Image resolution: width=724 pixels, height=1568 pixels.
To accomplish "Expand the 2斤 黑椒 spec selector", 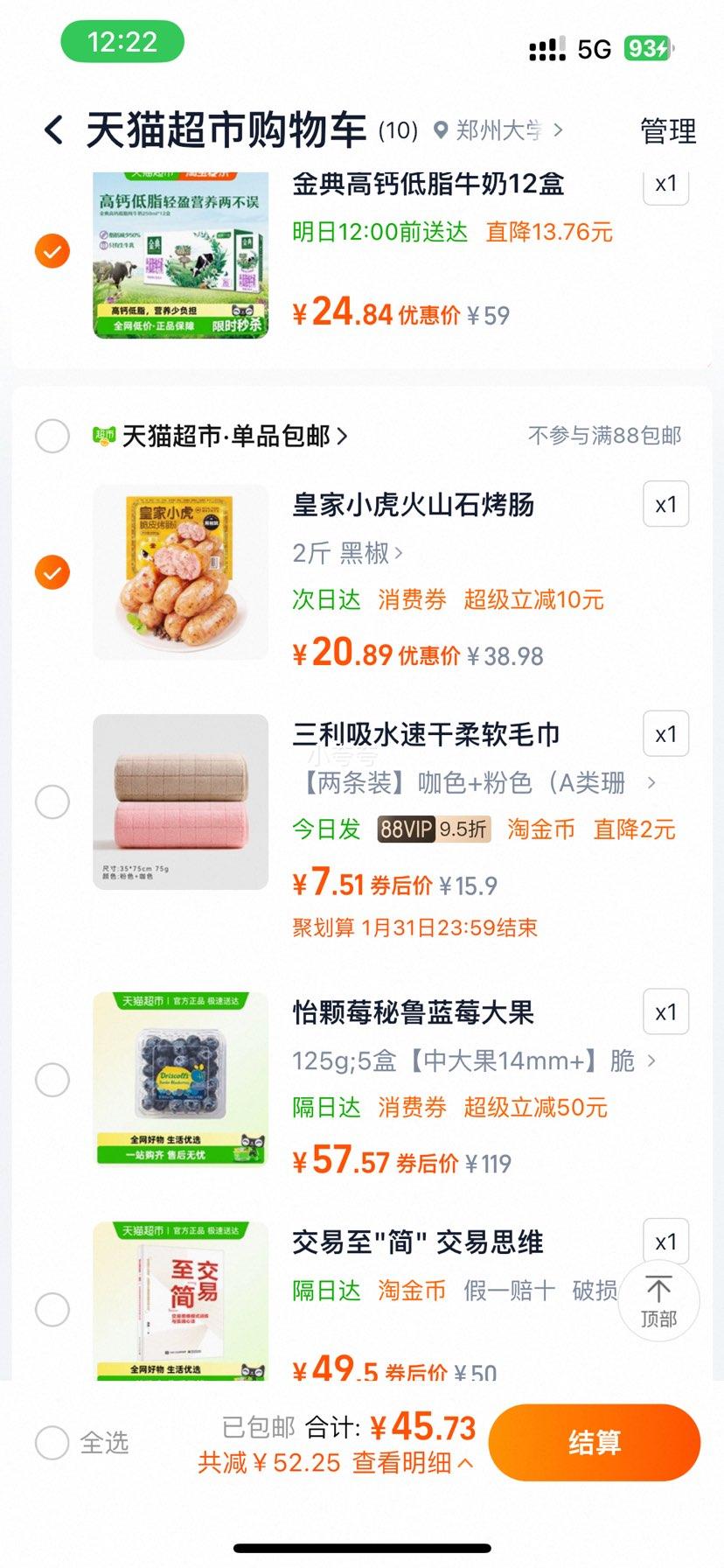I will pyautogui.click(x=348, y=552).
